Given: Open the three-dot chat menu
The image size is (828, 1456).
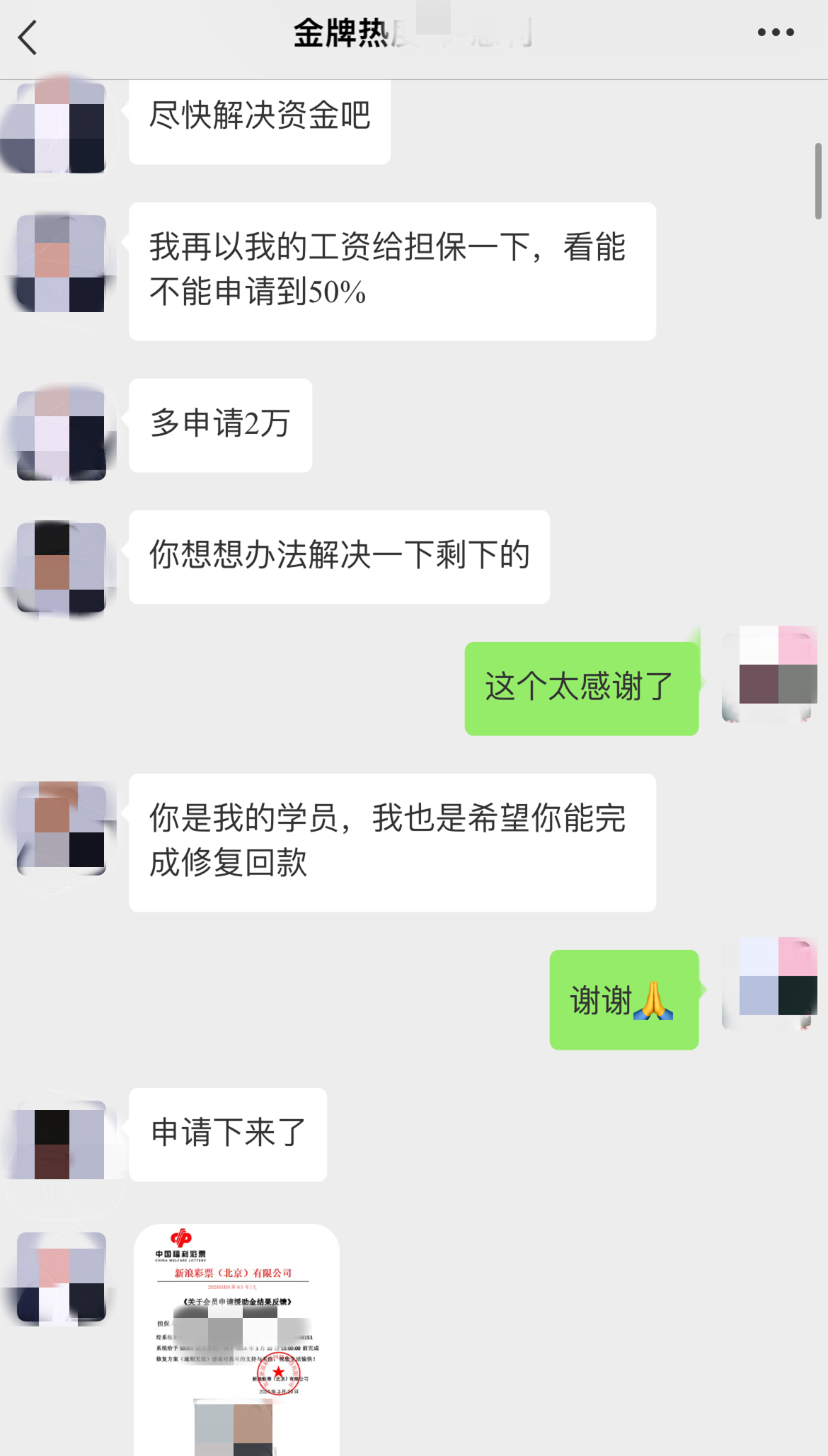Looking at the screenshot, I should [775, 33].
